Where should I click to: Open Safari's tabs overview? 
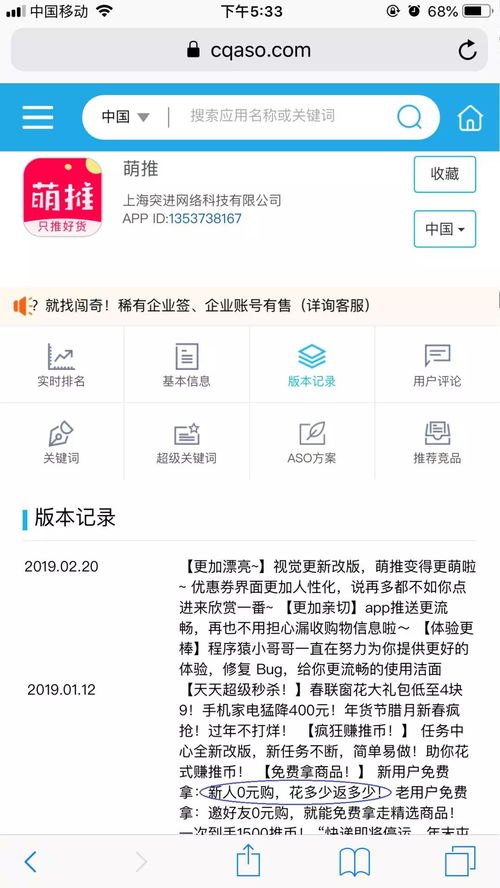click(460, 861)
